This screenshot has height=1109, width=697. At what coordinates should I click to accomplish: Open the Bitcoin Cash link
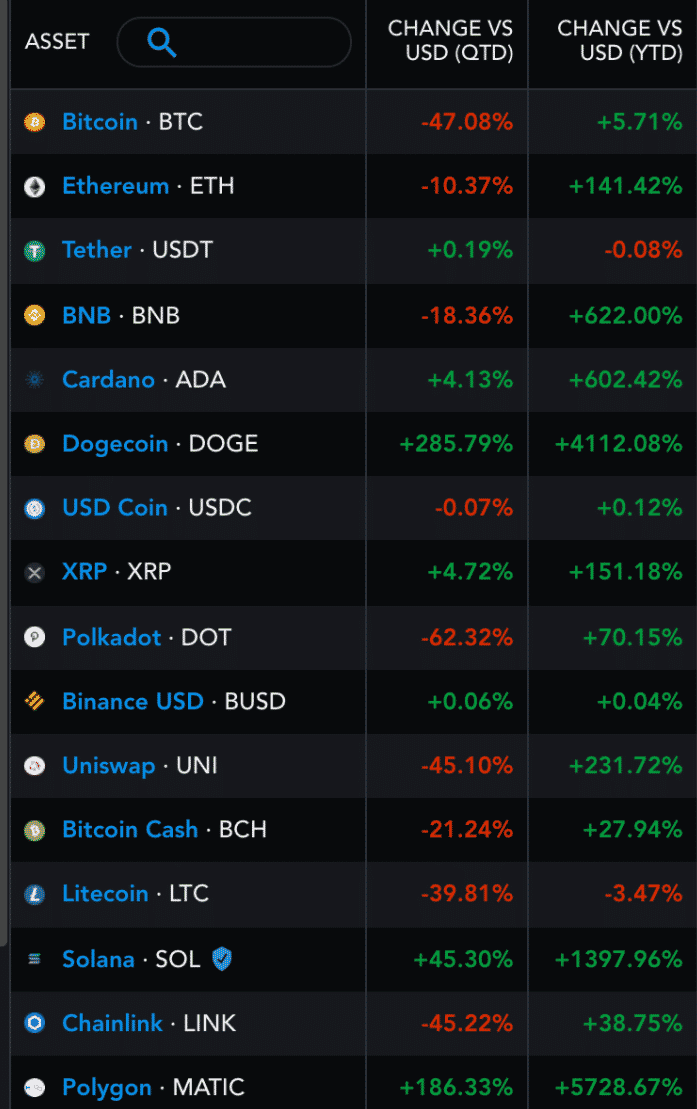click(x=130, y=830)
